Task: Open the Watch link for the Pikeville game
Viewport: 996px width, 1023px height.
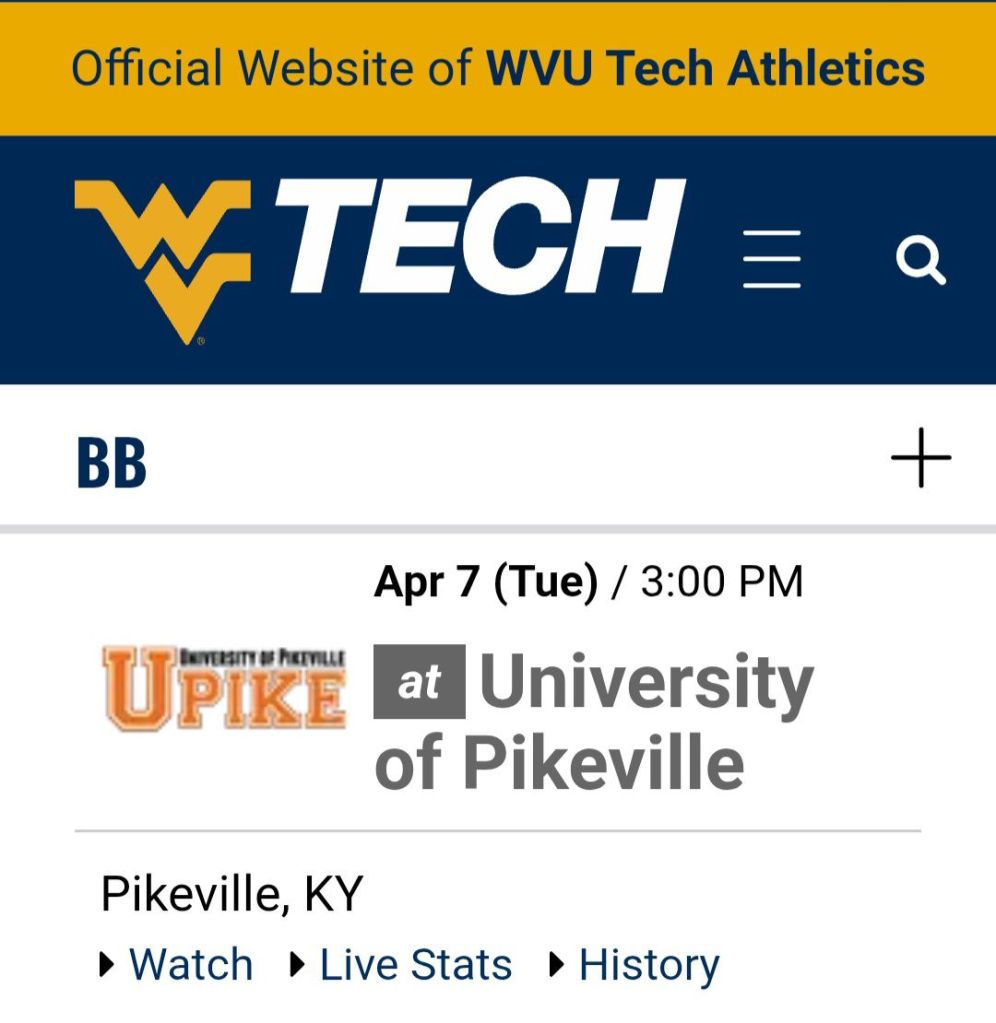Action: point(190,965)
